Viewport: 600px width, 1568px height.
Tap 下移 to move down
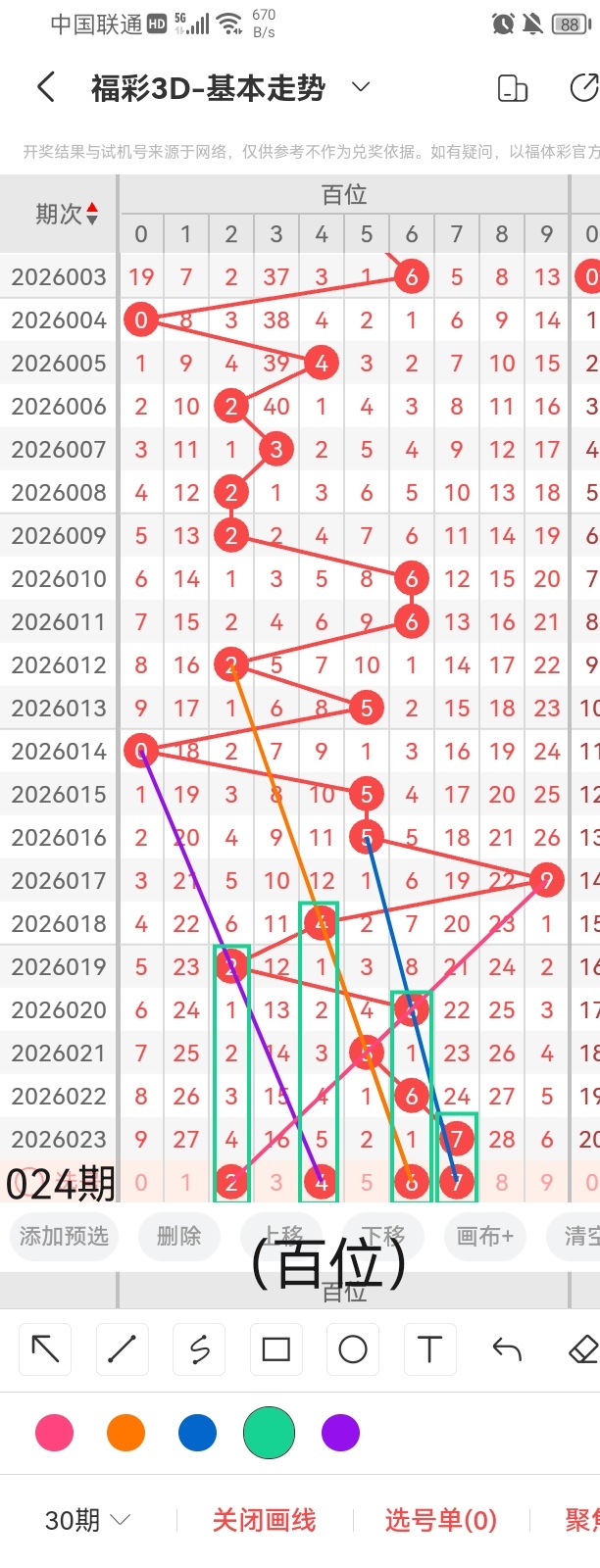[x=382, y=1234]
